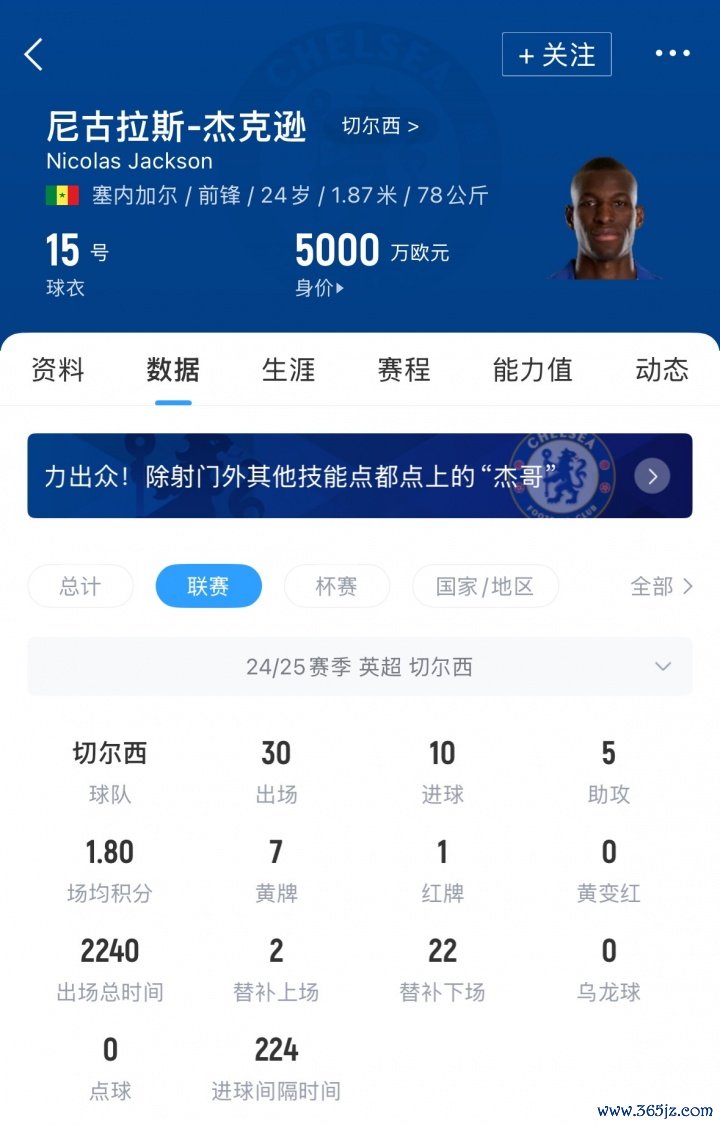This screenshot has width=720, height=1126.
Task: View 身价 market value details
Action: pos(320,288)
